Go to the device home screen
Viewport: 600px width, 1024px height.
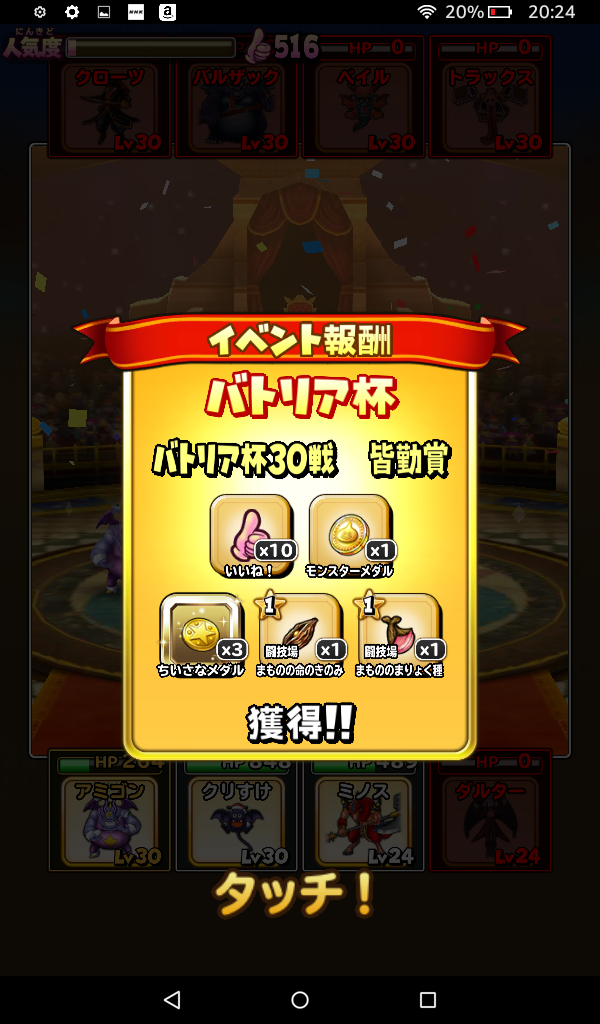(x=300, y=1000)
